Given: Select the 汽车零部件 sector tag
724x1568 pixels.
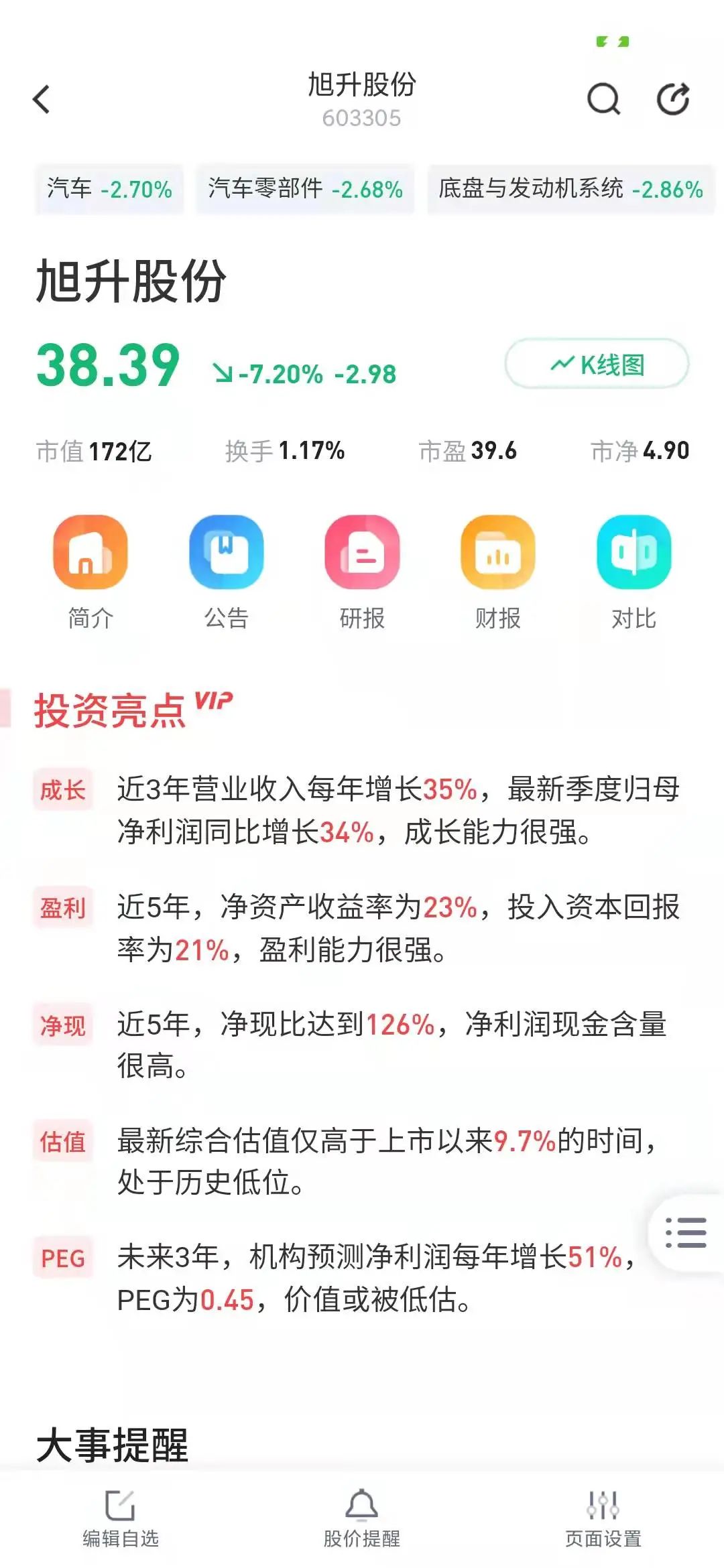Looking at the screenshot, I should point(304,189).
